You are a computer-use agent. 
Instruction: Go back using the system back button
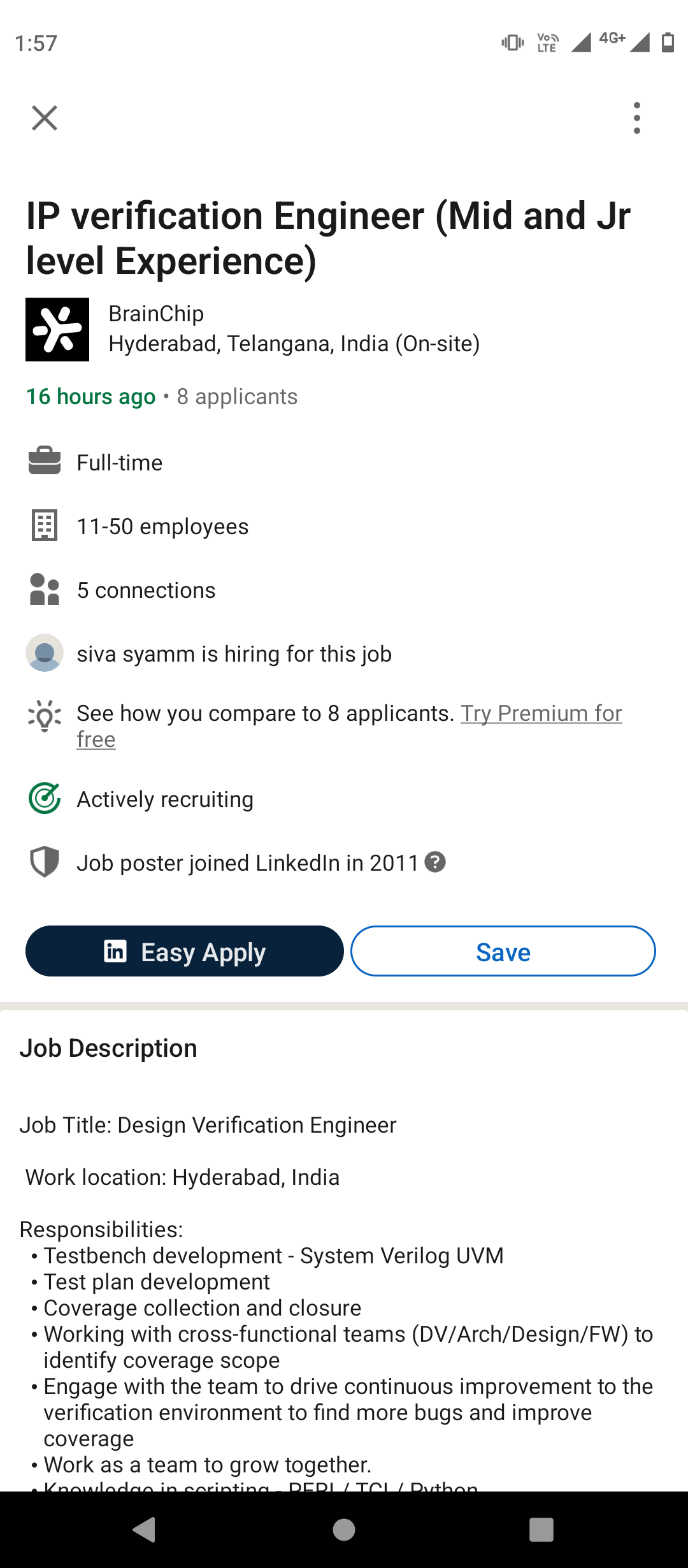pos(145,1529)
